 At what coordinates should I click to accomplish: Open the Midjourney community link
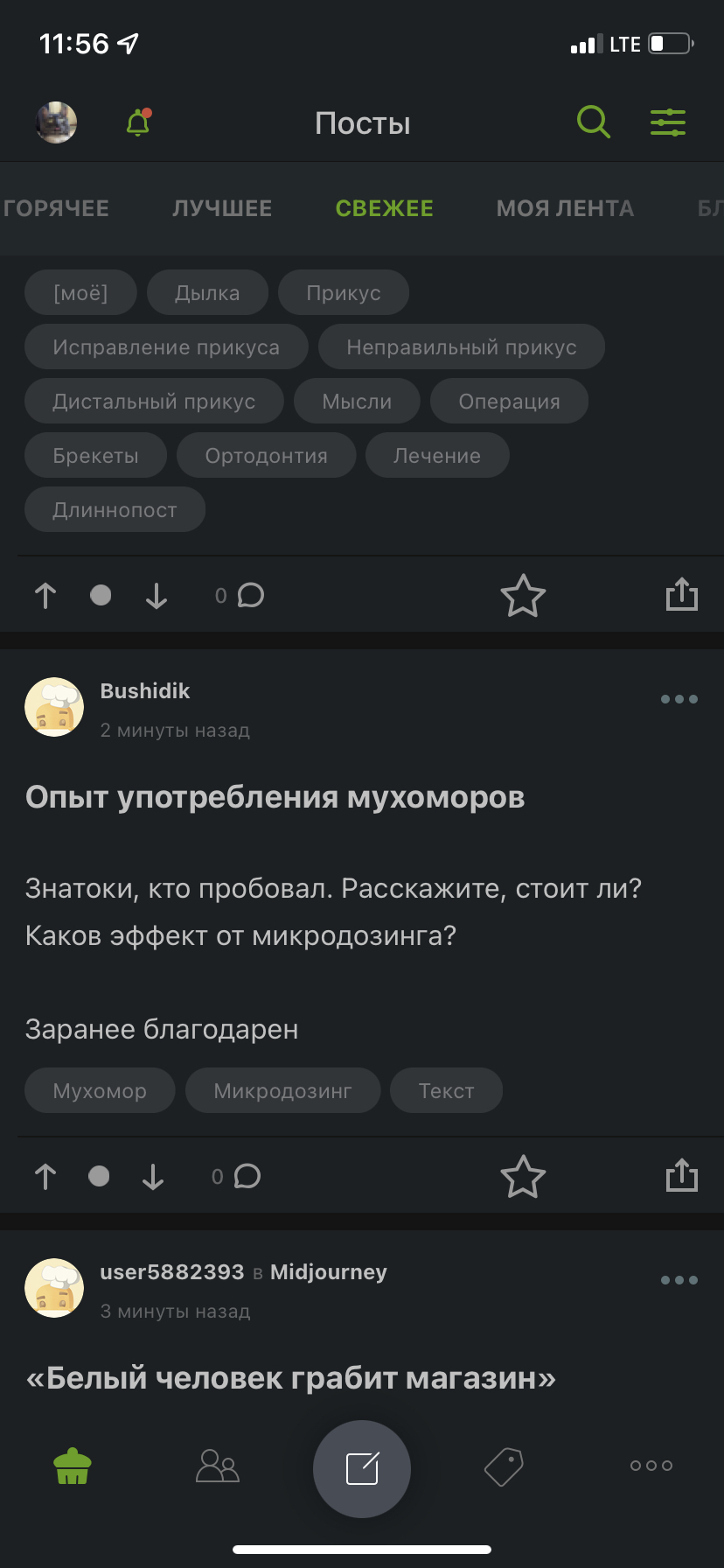pos(328,1272)
